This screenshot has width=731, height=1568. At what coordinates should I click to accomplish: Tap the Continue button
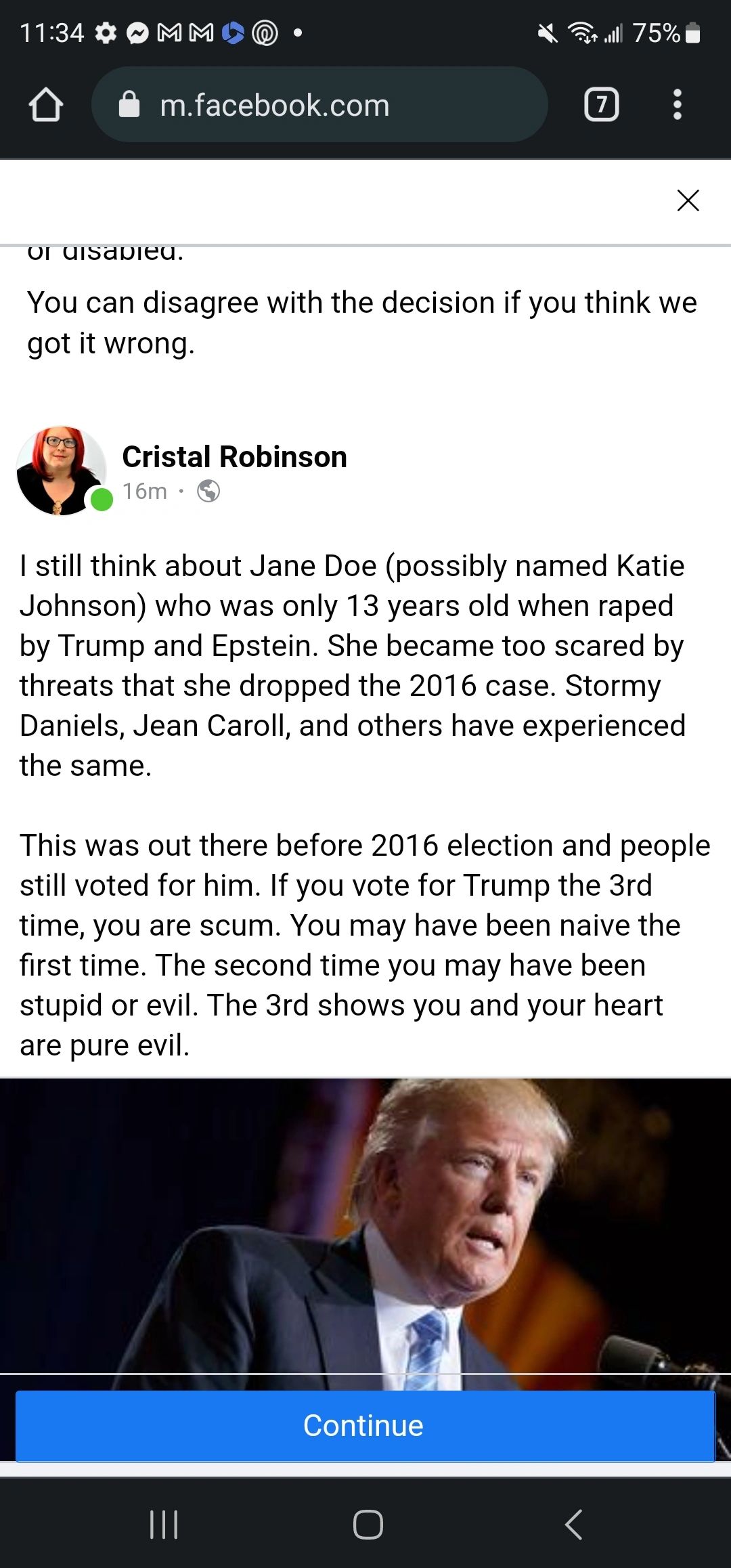point(364,1425)
